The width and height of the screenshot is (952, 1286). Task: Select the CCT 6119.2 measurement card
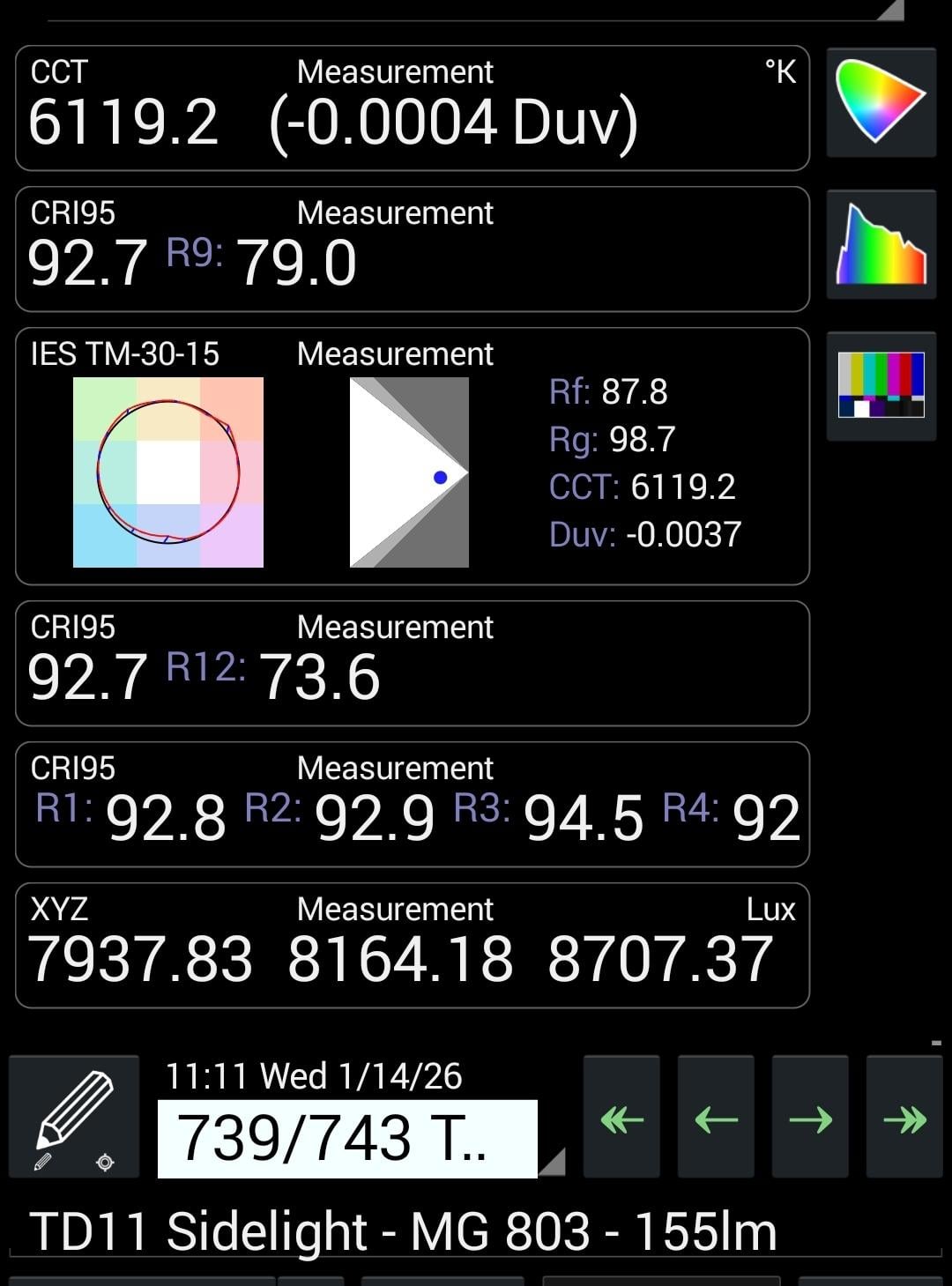pyautogui.click(x=412, y=108)
